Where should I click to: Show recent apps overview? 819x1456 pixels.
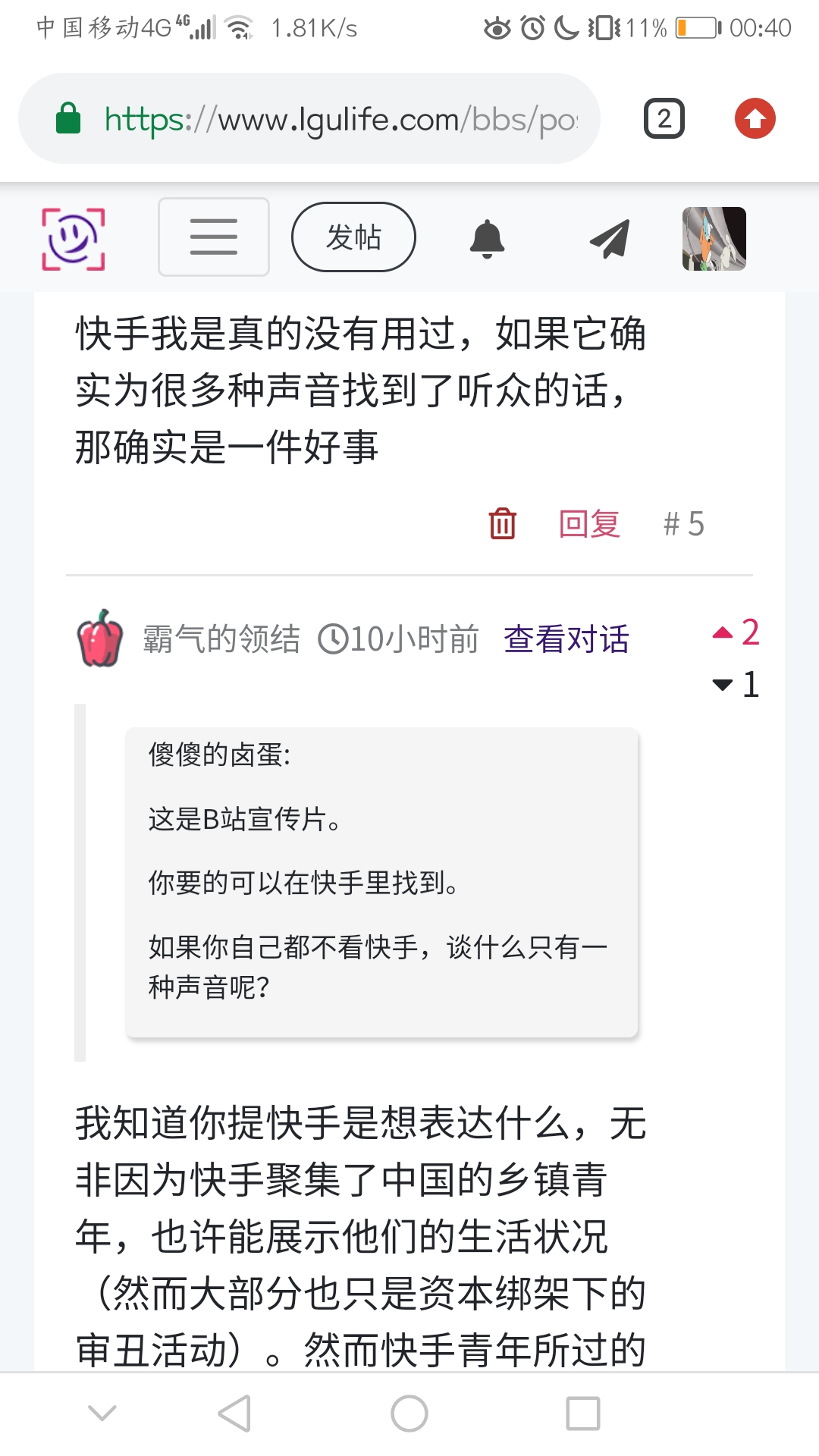[583, 1414]
